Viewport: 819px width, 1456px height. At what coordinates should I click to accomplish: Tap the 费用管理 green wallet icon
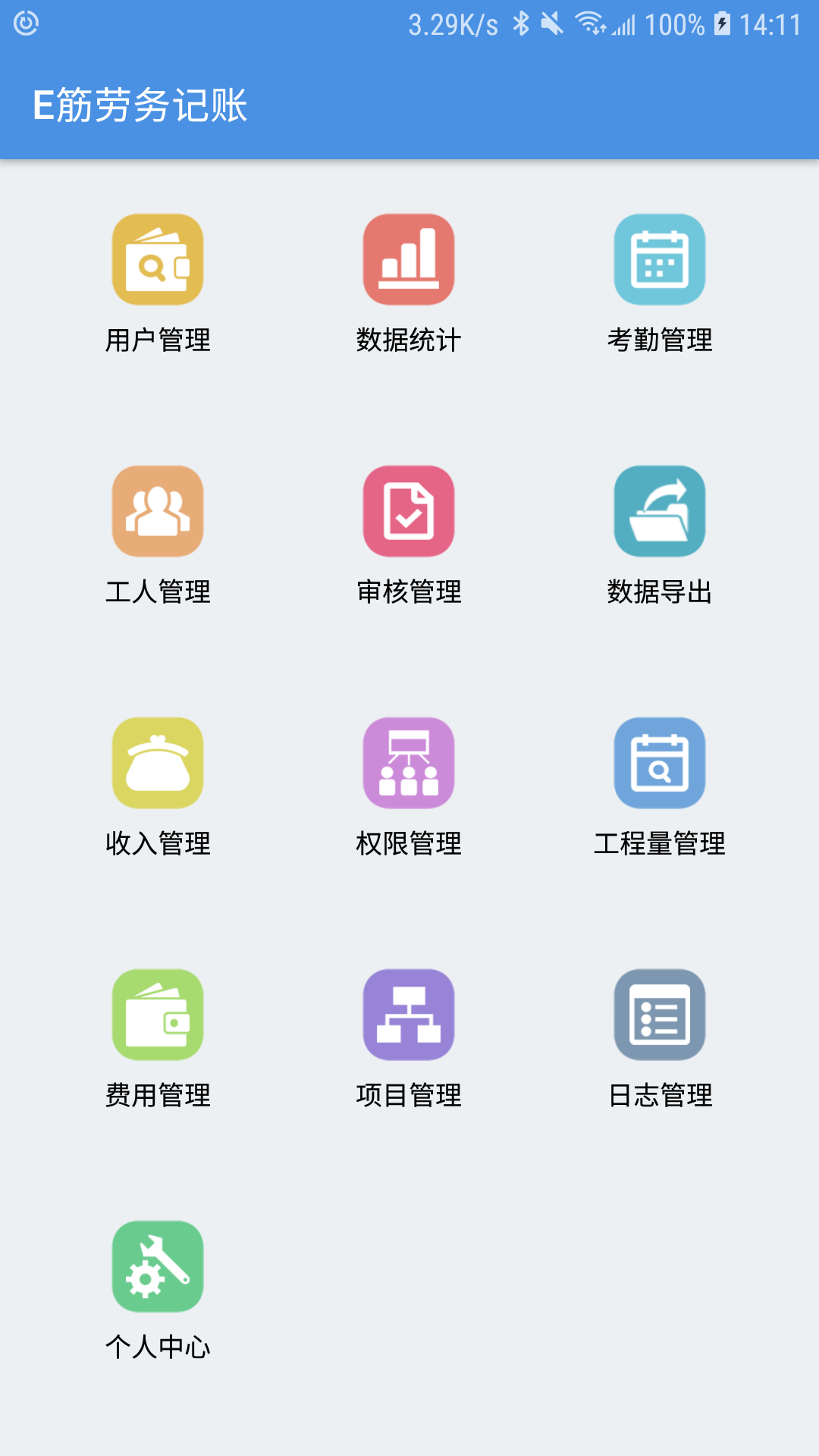point(157,1016)
